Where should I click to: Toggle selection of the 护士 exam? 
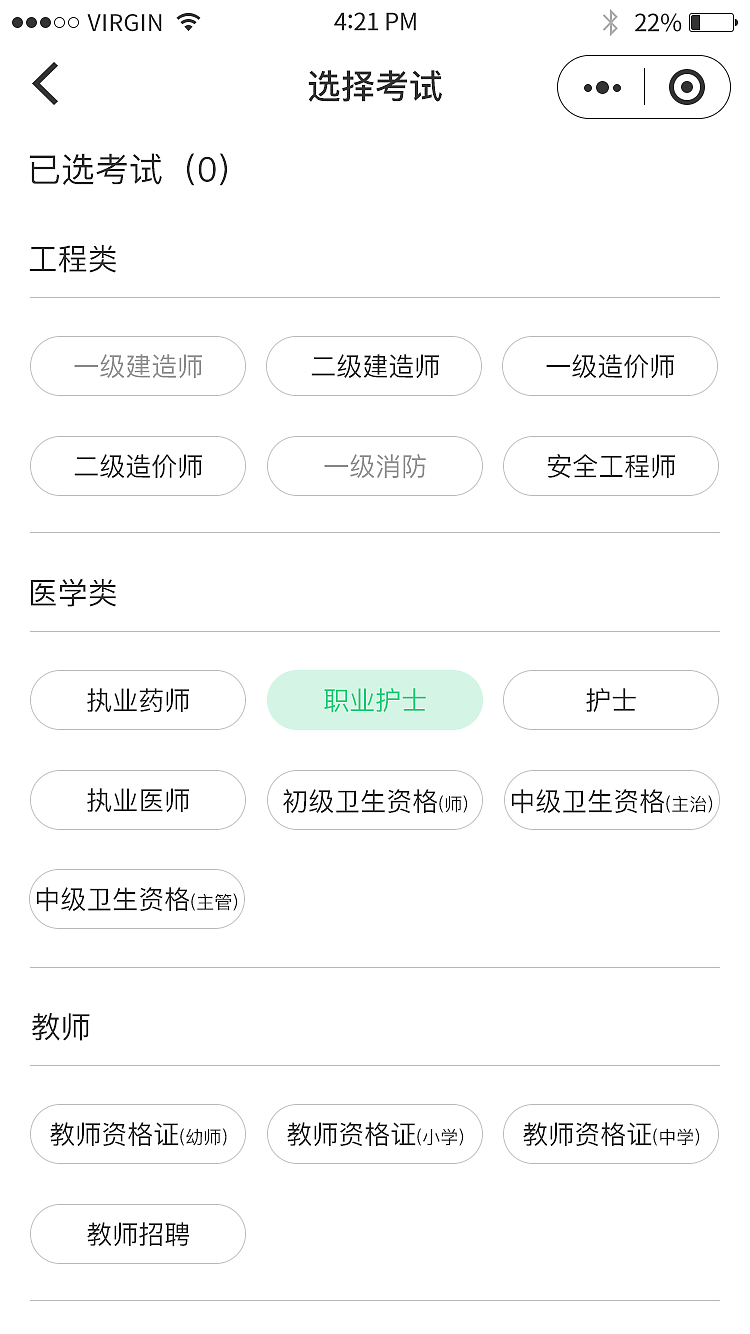(610, 700)
